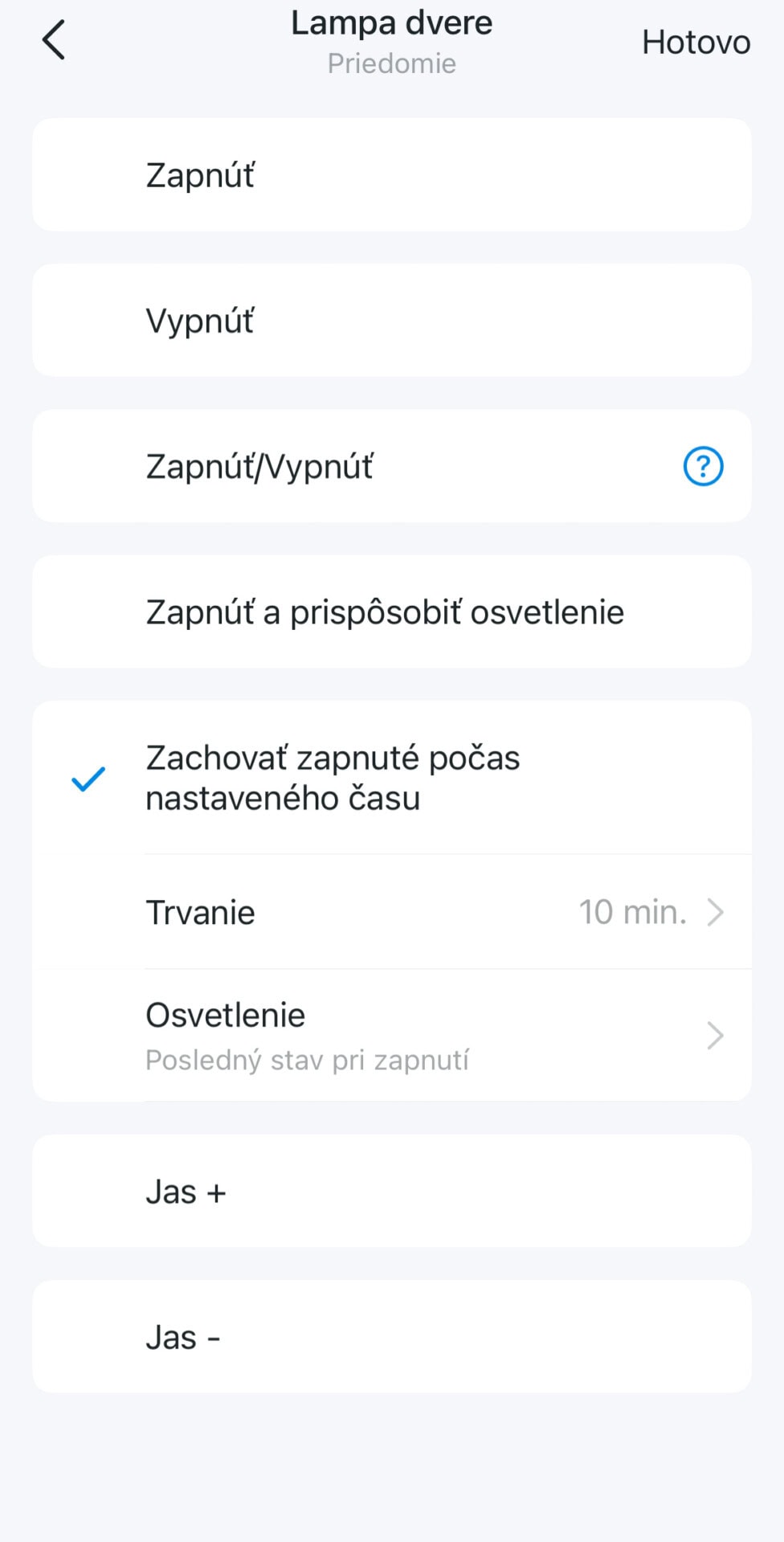Image resolution: width=784 pixels, height=1542 pixels.
Task: Select the Jas + option
Action: pos(392,1191)
